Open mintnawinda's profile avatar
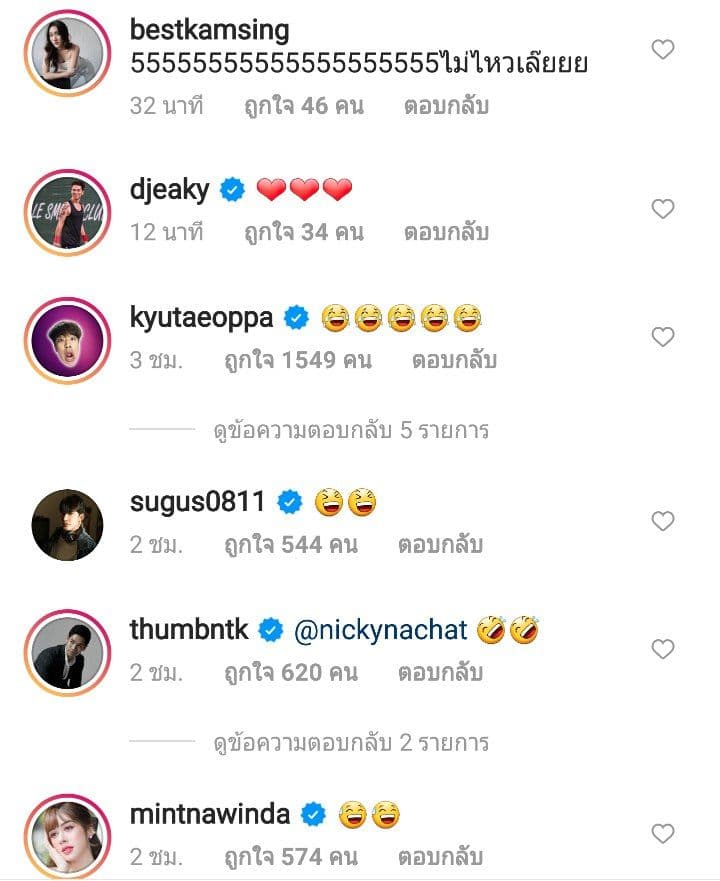This screenshot has height=881, width=720. 67,836
